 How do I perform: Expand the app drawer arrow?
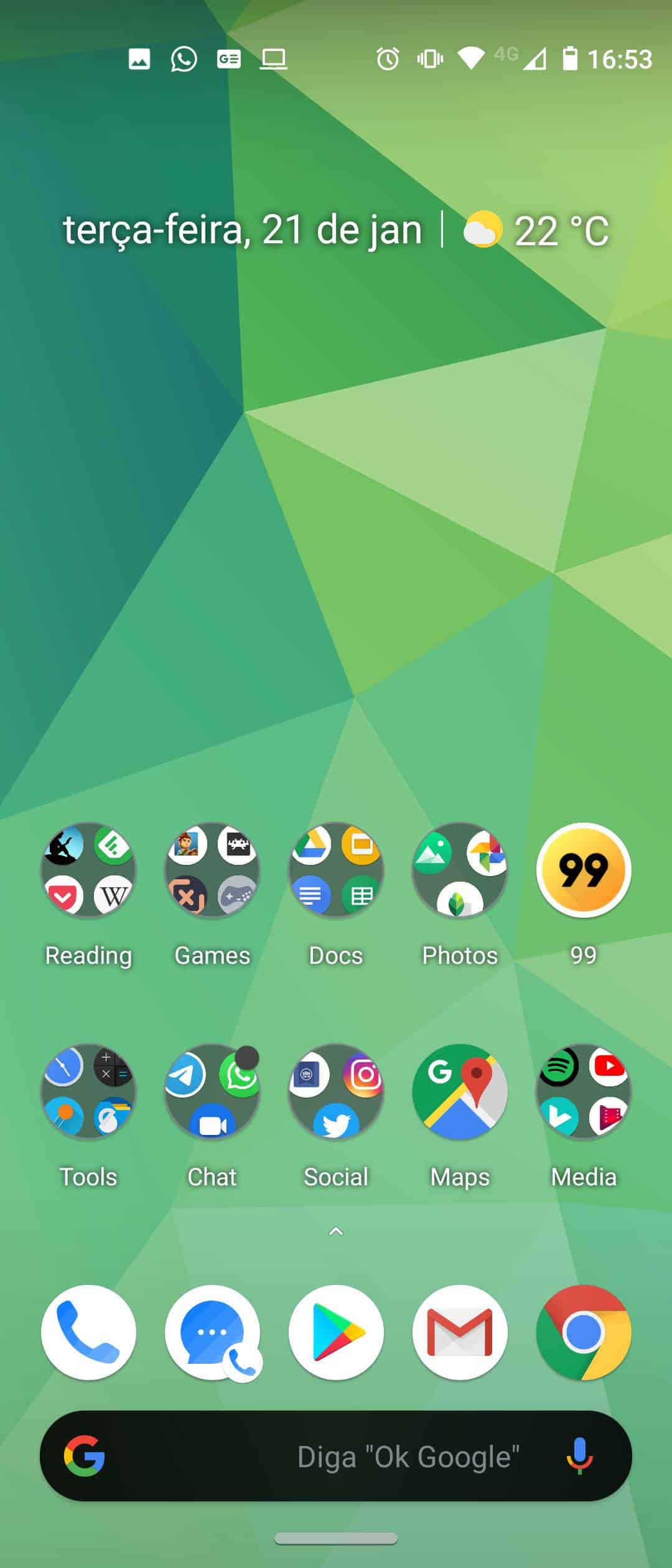pos(336,1231)
